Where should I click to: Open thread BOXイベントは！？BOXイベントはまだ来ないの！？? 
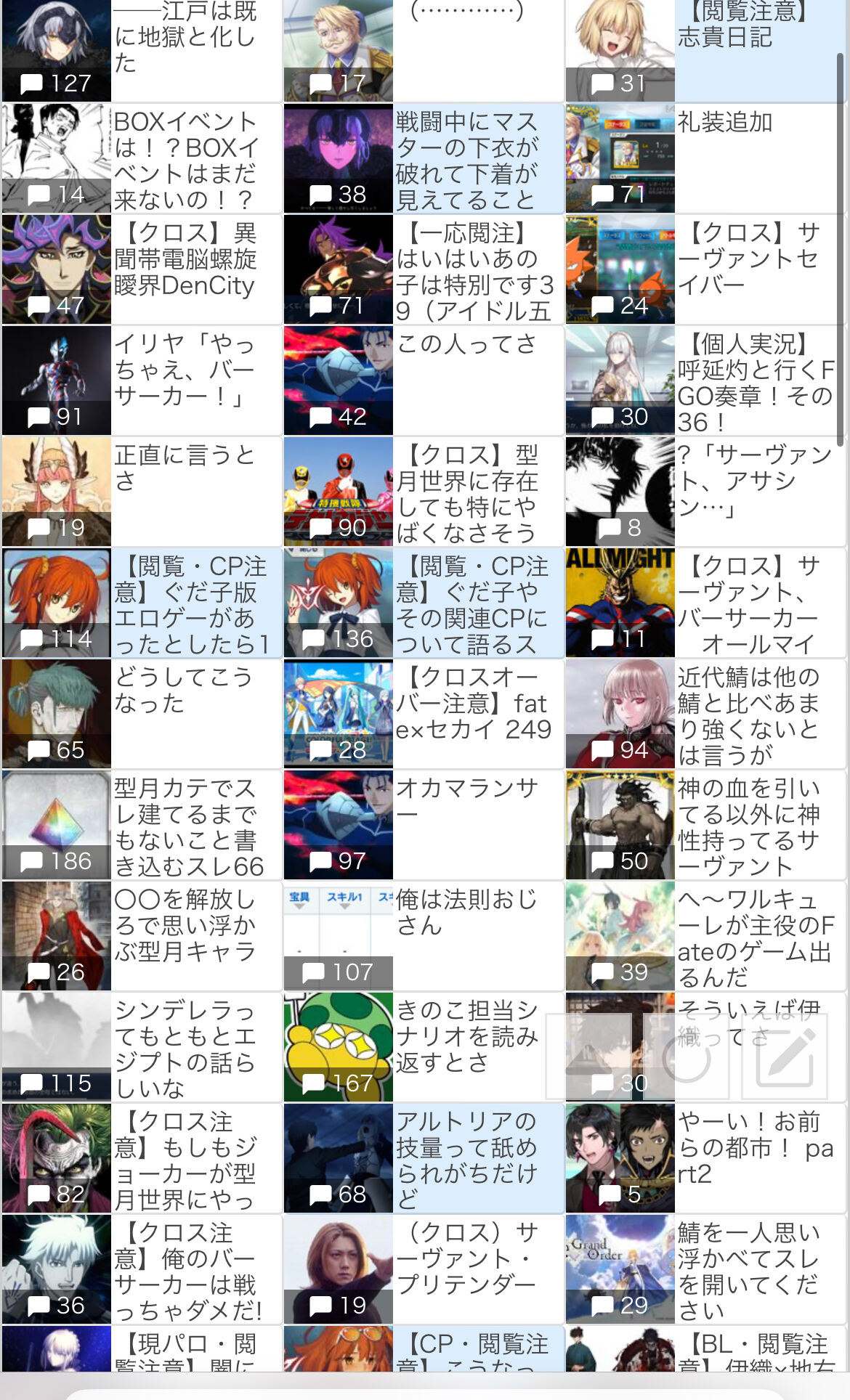tap(142, 158)
